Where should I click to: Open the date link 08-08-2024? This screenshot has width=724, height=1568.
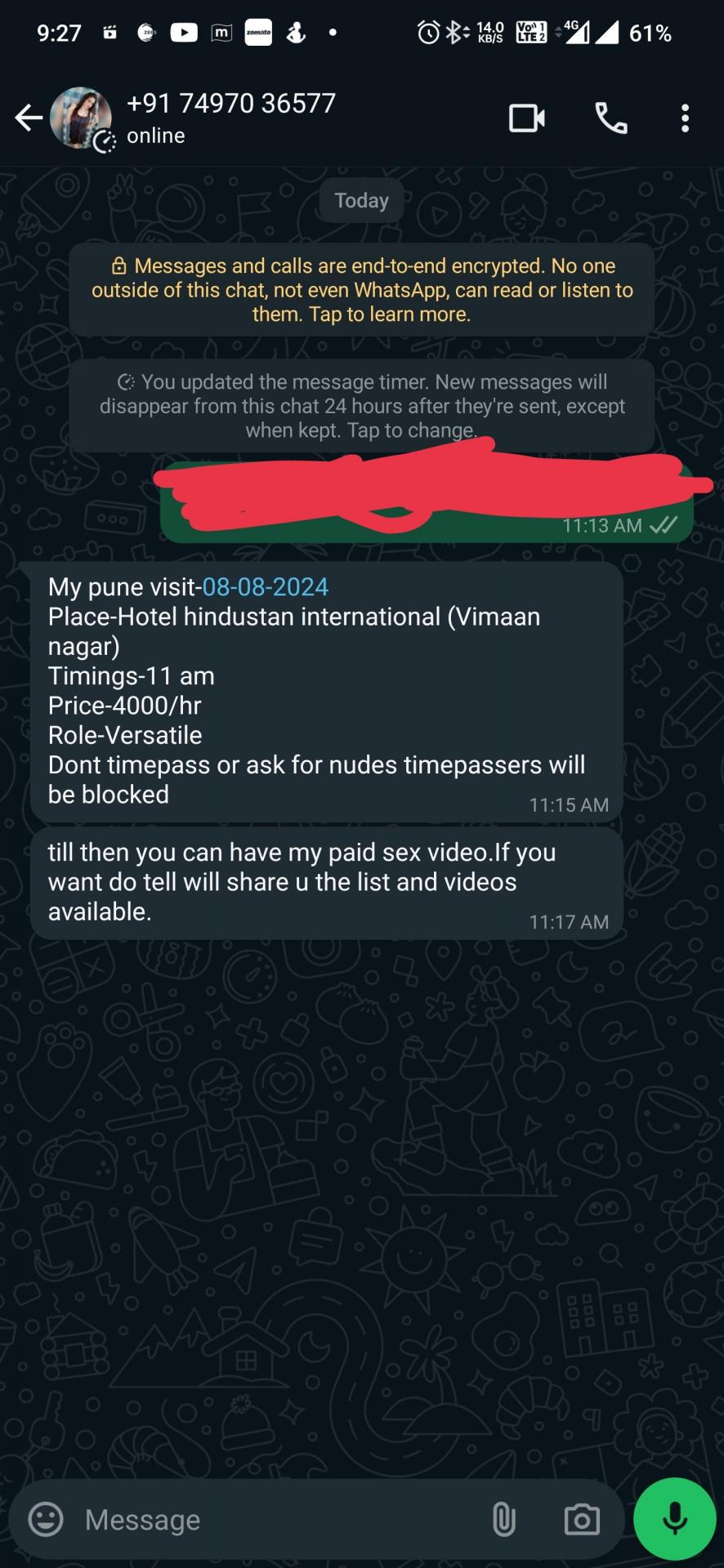(265, 587)
